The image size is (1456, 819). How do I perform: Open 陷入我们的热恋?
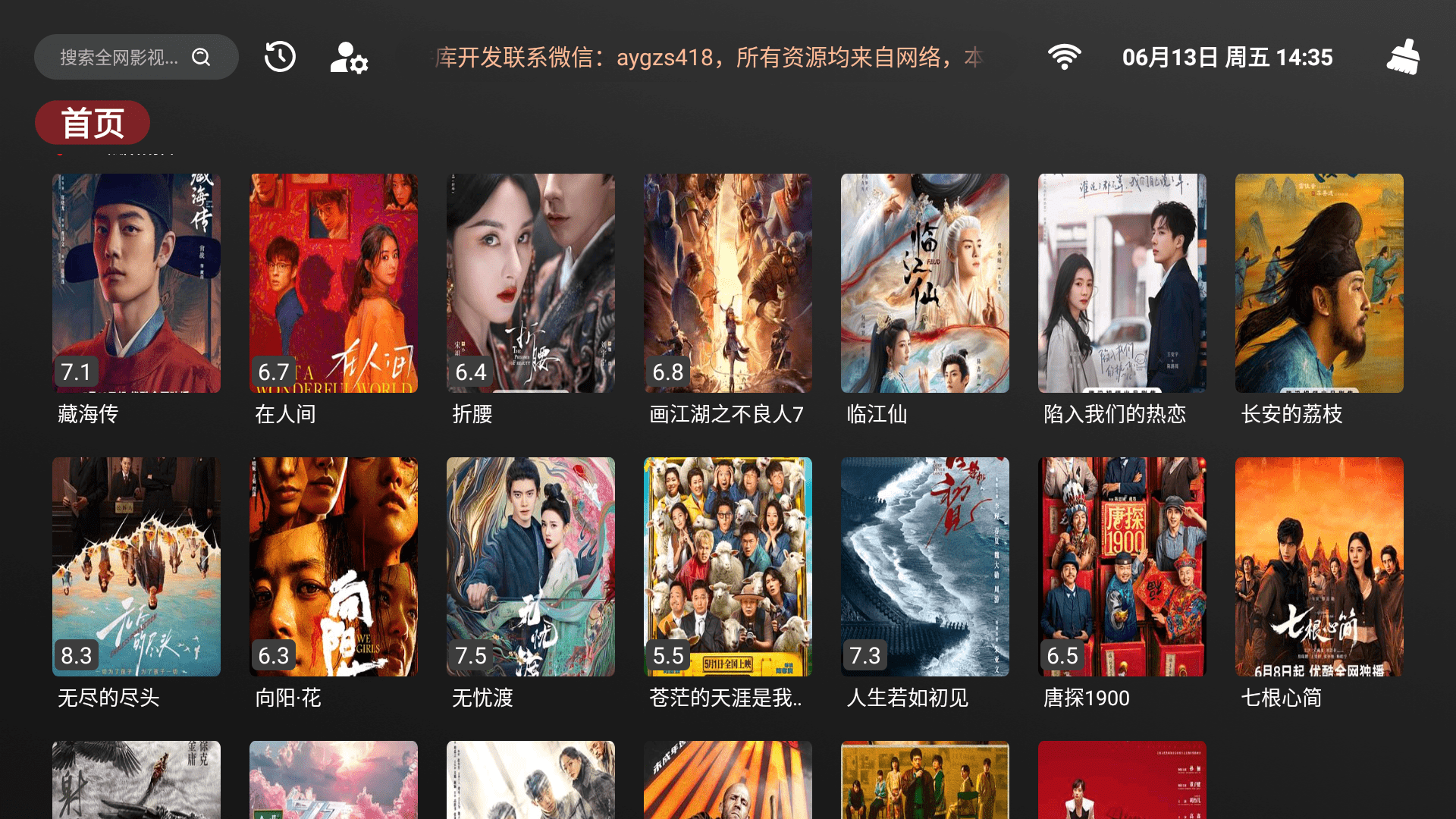coord(1122,283)
